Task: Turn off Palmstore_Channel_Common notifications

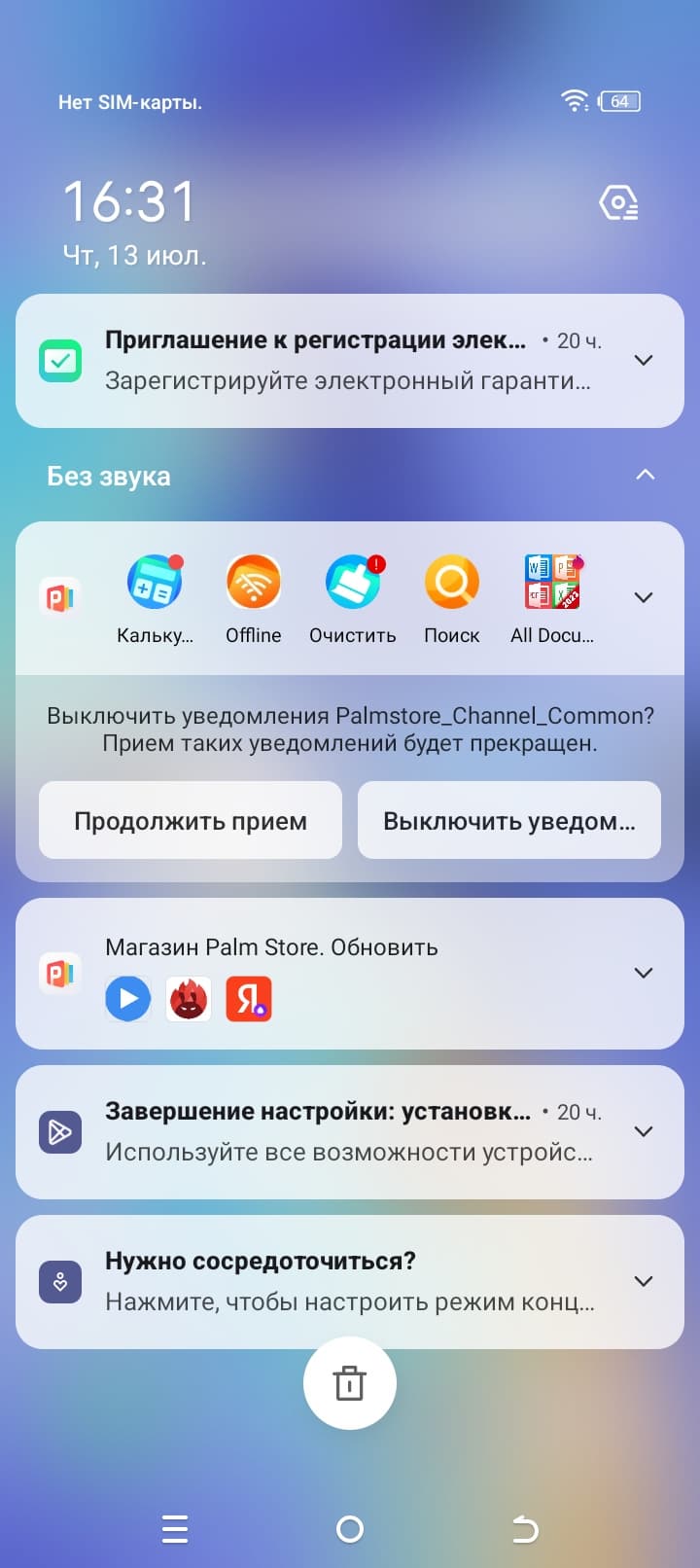Action: tap(508, 821)
